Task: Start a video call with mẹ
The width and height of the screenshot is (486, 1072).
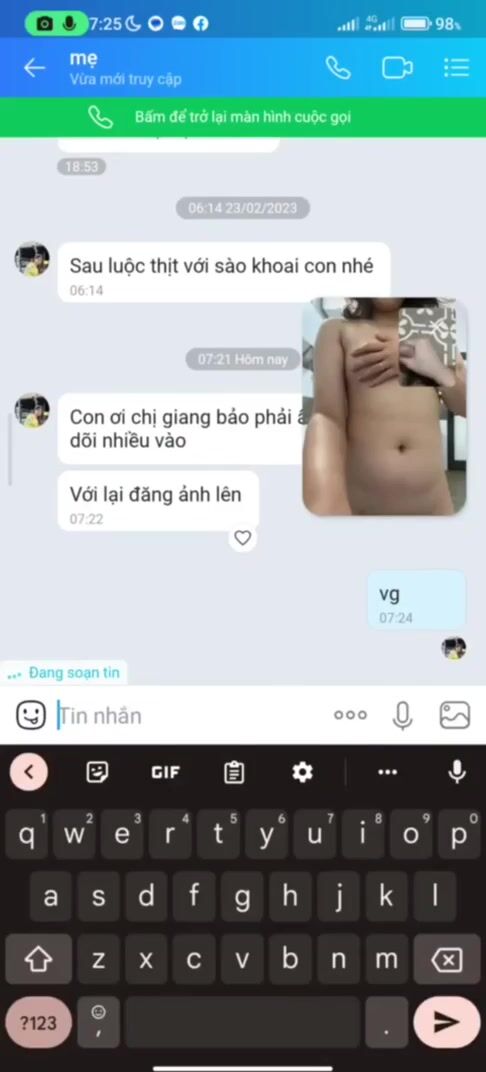Action: click(x=397, y=68)
